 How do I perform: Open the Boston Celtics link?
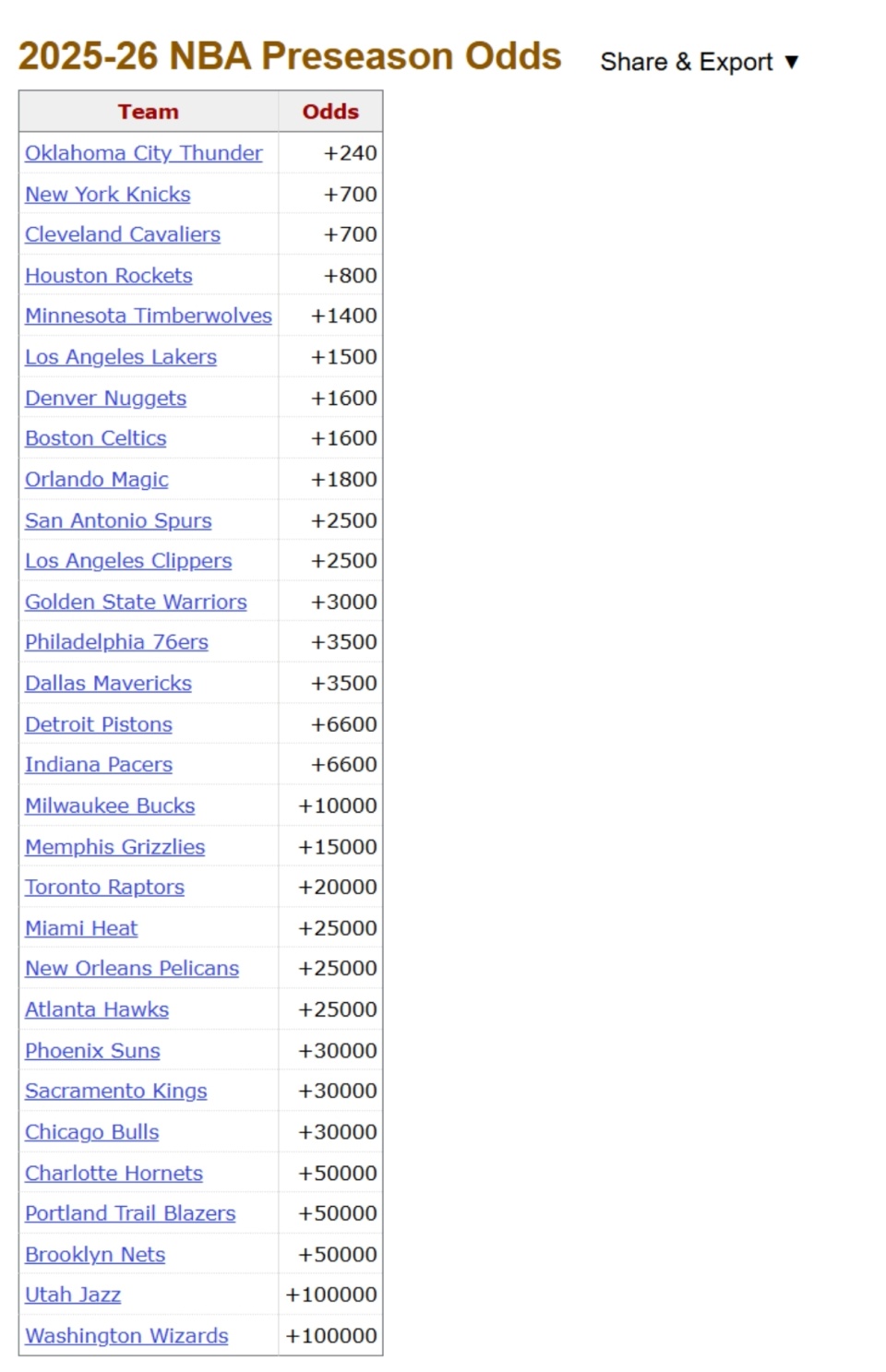pyautogui.click(x=95, y=438)
